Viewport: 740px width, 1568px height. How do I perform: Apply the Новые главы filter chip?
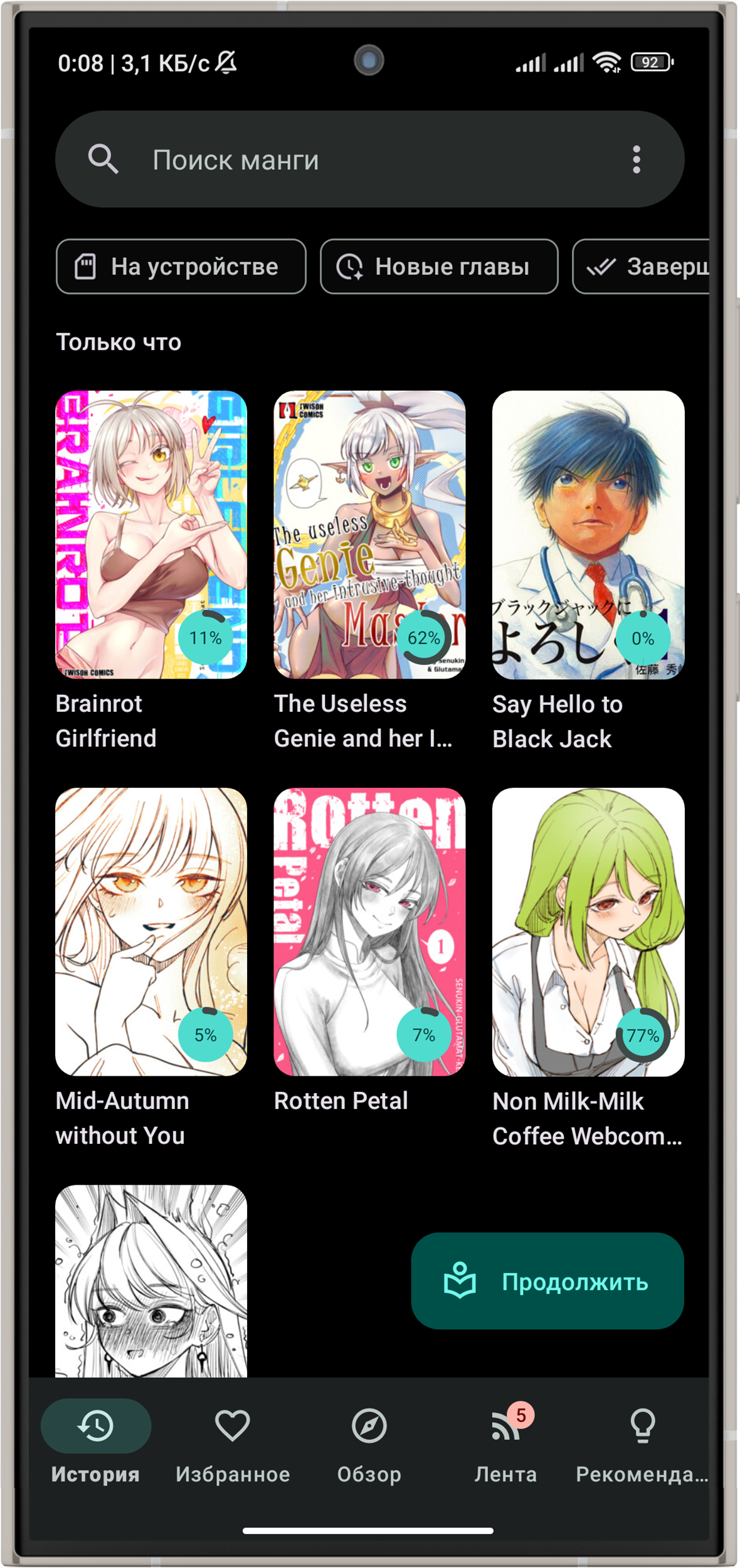(x=439, y=267)
